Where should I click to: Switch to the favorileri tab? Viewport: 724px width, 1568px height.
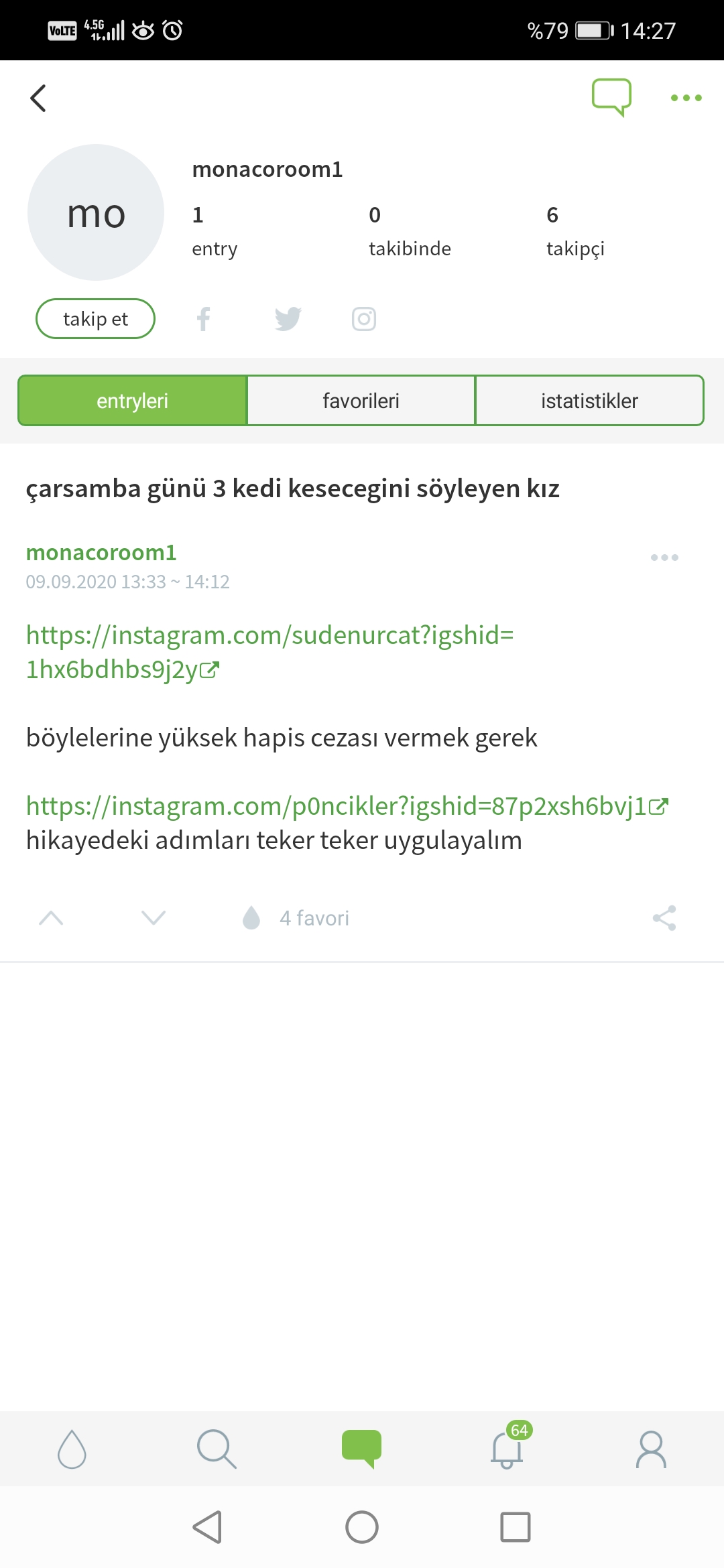pos(361,401)
